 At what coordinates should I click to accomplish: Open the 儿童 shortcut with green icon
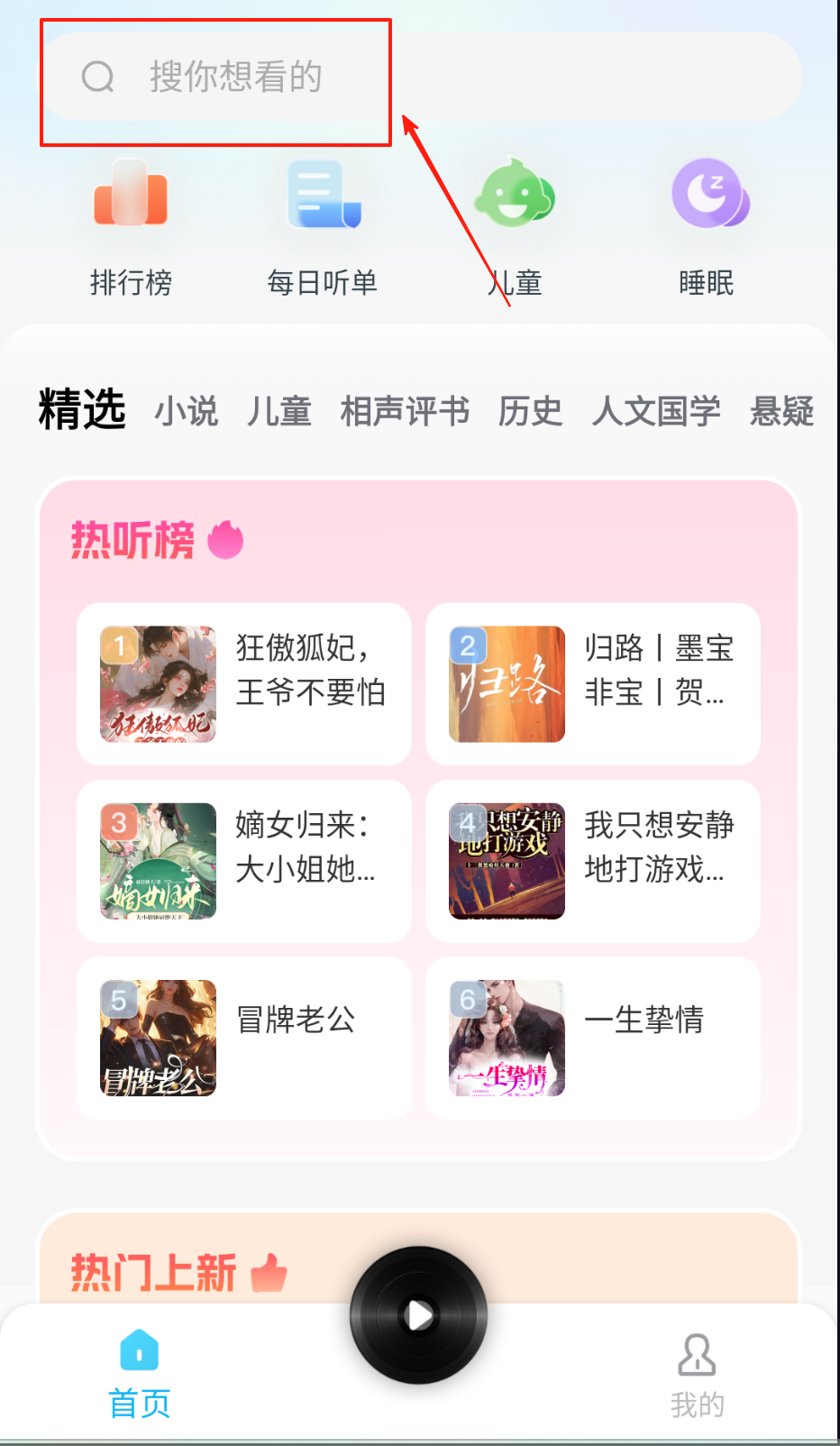pyautogui.click(x=515, y=225)
